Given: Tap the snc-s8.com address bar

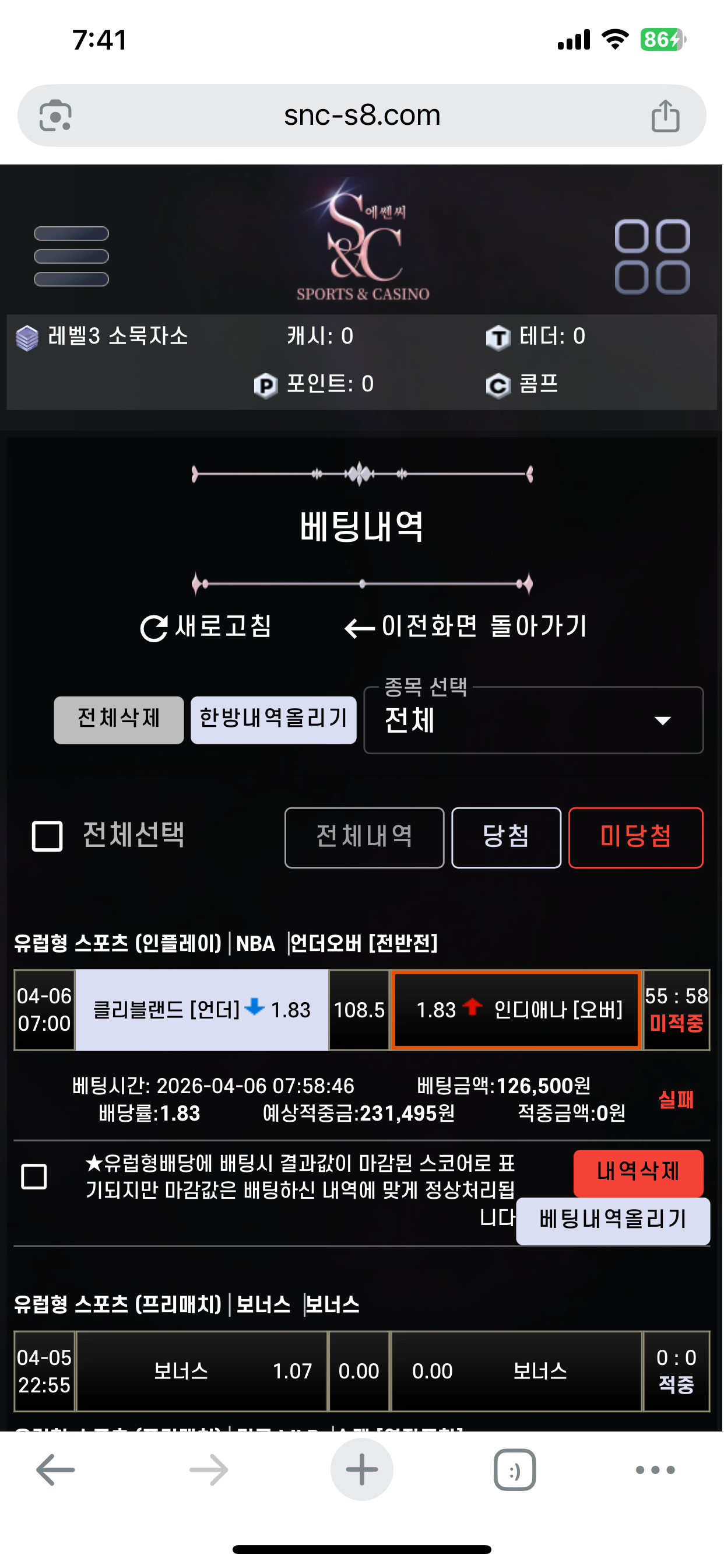Looking at the screenshot, I should click(361, 115).
